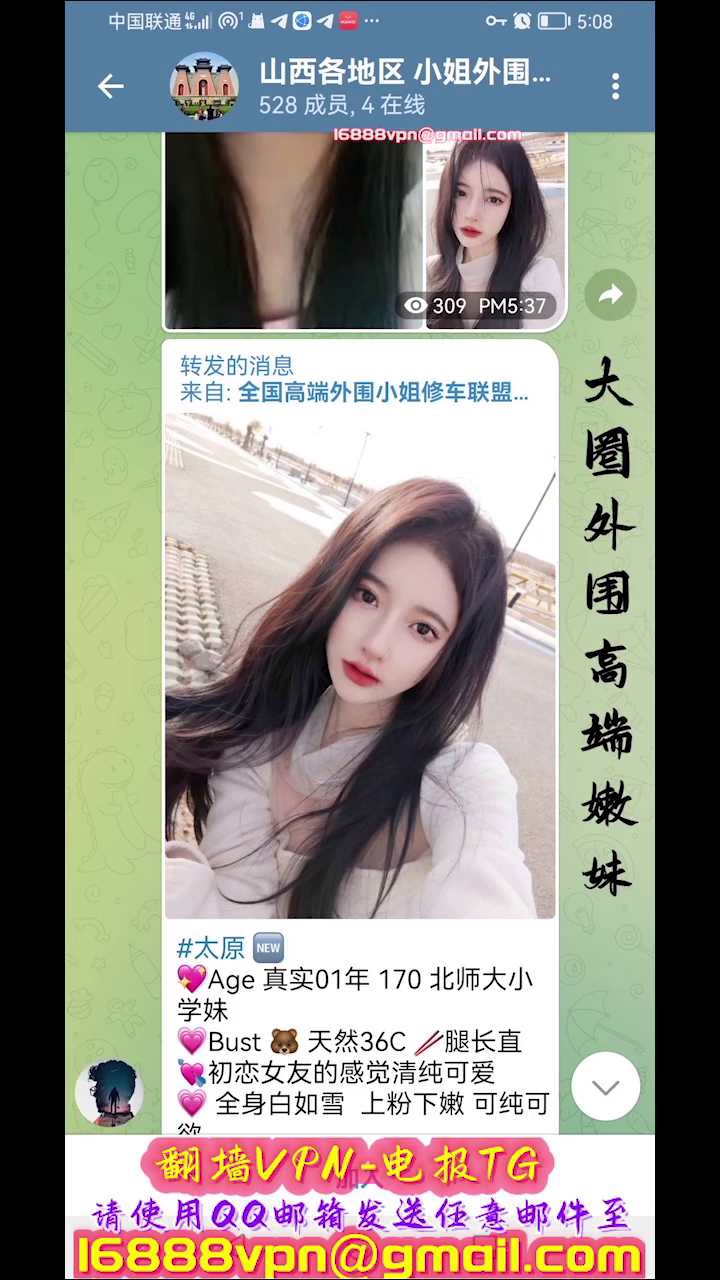
Task: Open the three-dot overflow menu
Action: [x=615, y=87]
